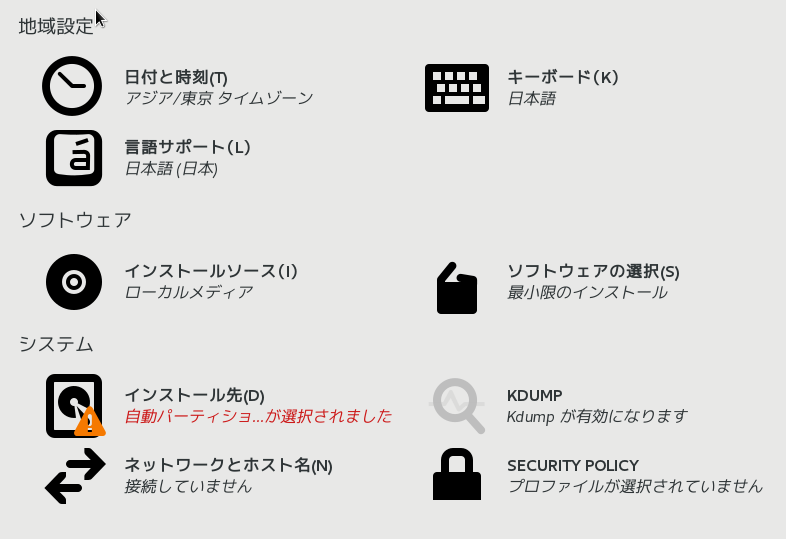Open SECURITY POLICY settings
This screenshot has width=786, height=539.
572,466
